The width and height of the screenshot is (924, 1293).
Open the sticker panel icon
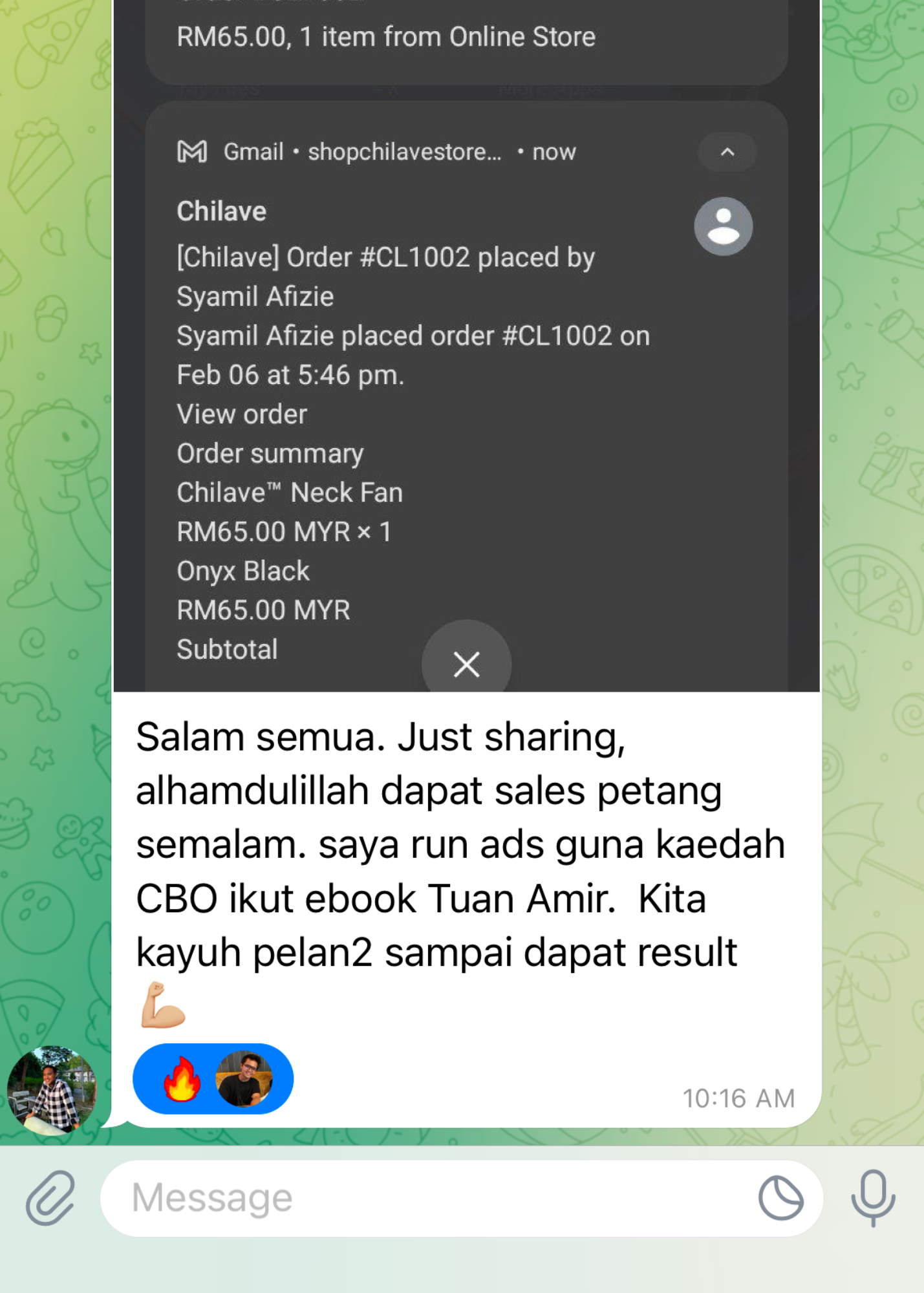[x=780, y=1197]
